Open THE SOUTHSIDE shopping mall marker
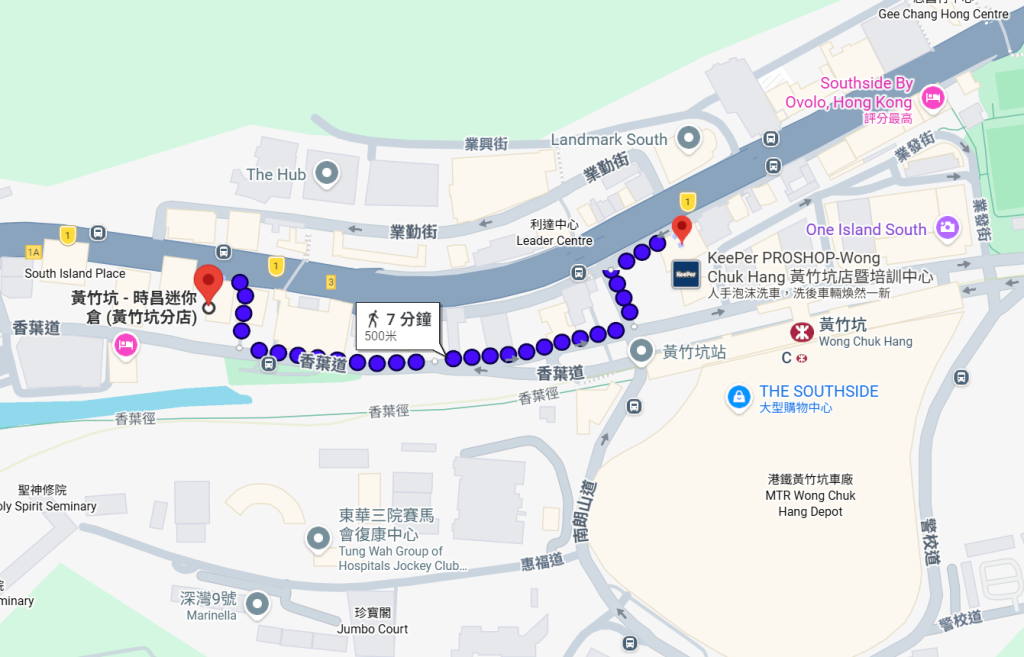1024x657 pixels. coord(738,397)
